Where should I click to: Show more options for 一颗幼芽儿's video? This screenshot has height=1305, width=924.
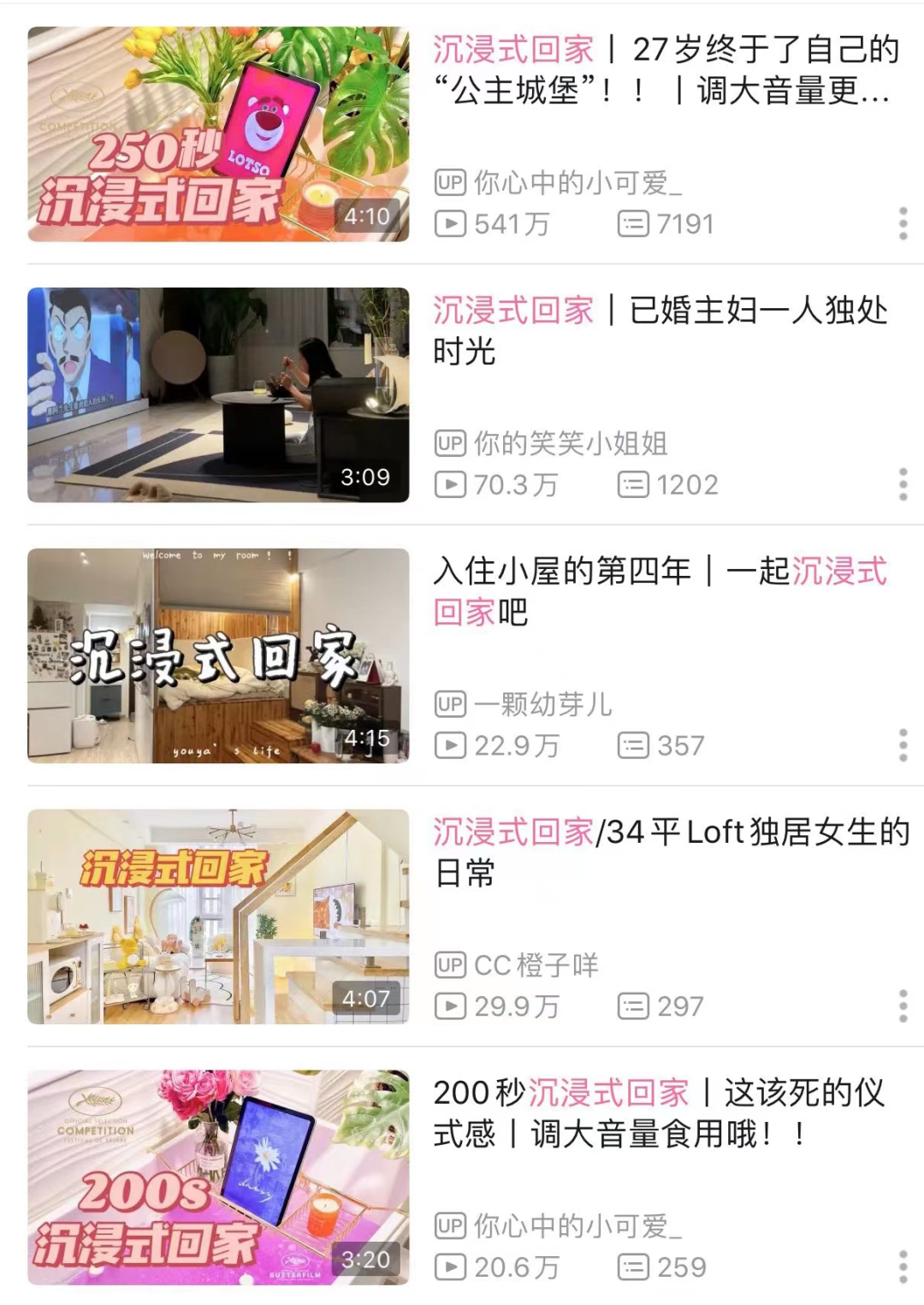click(x=903, y=745)
